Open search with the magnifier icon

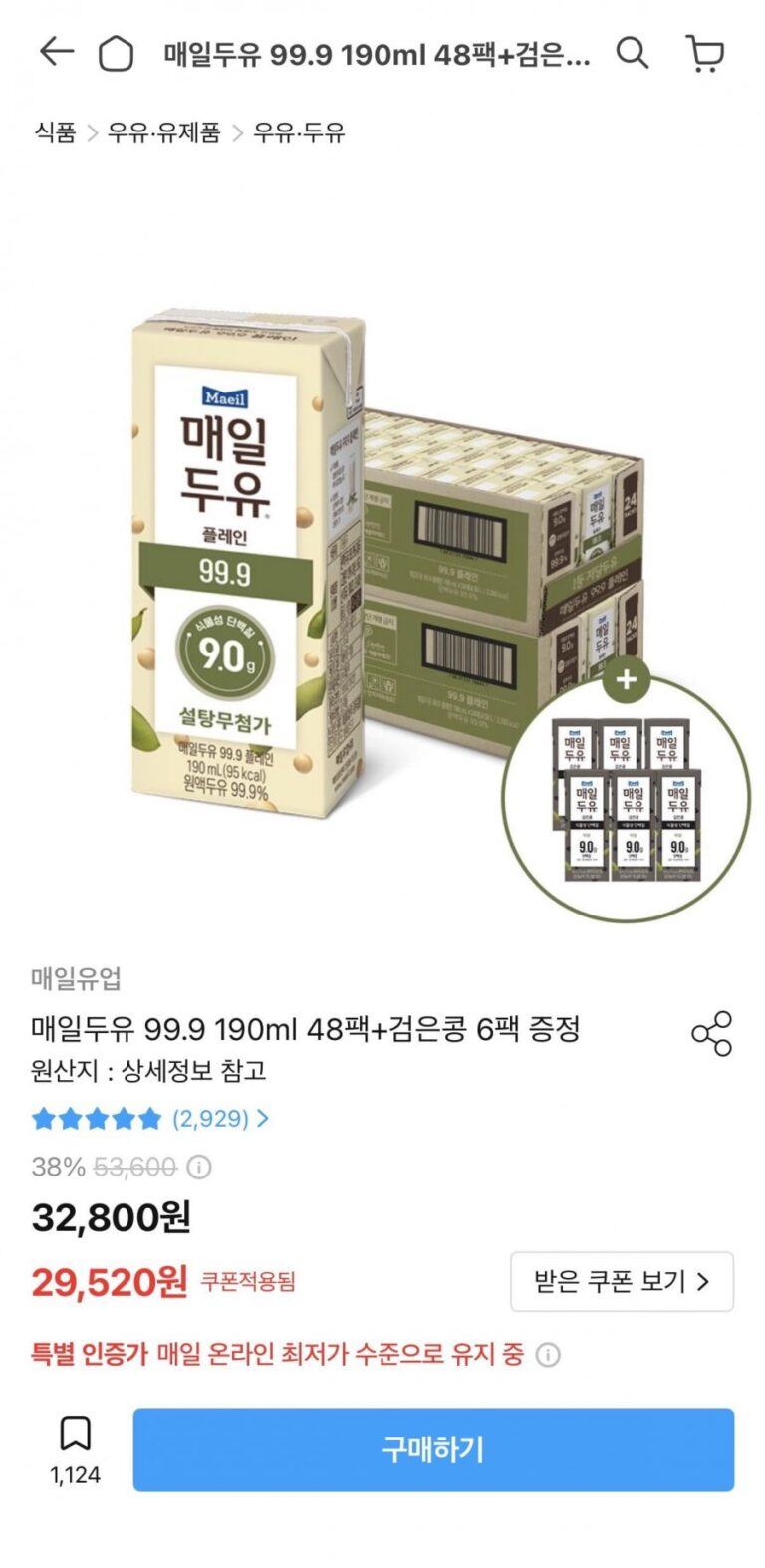pyautogui.click(x=632, y=53)
